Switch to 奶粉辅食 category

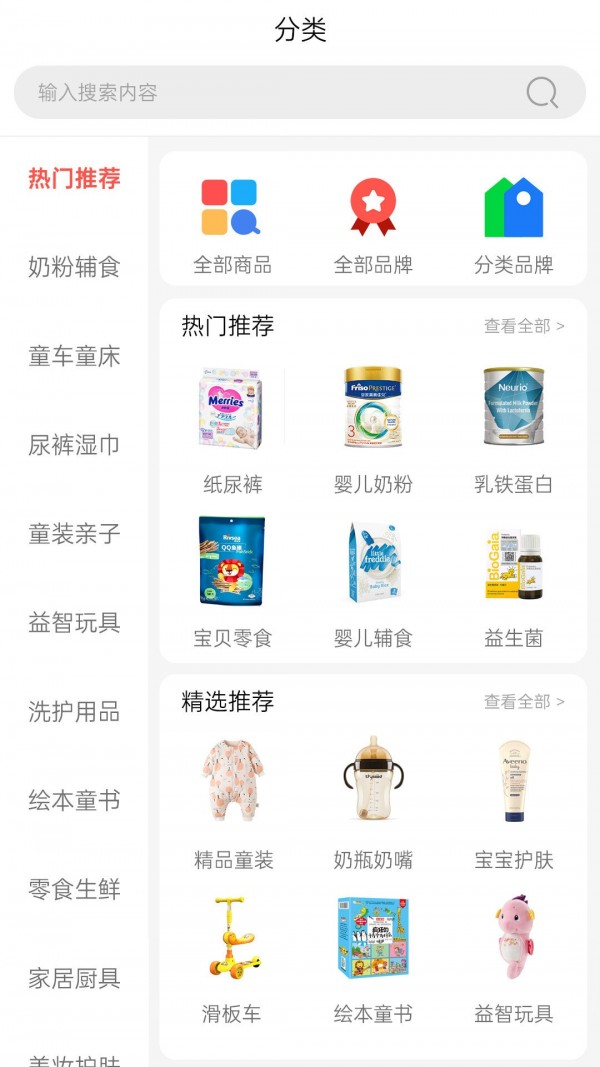74,267
